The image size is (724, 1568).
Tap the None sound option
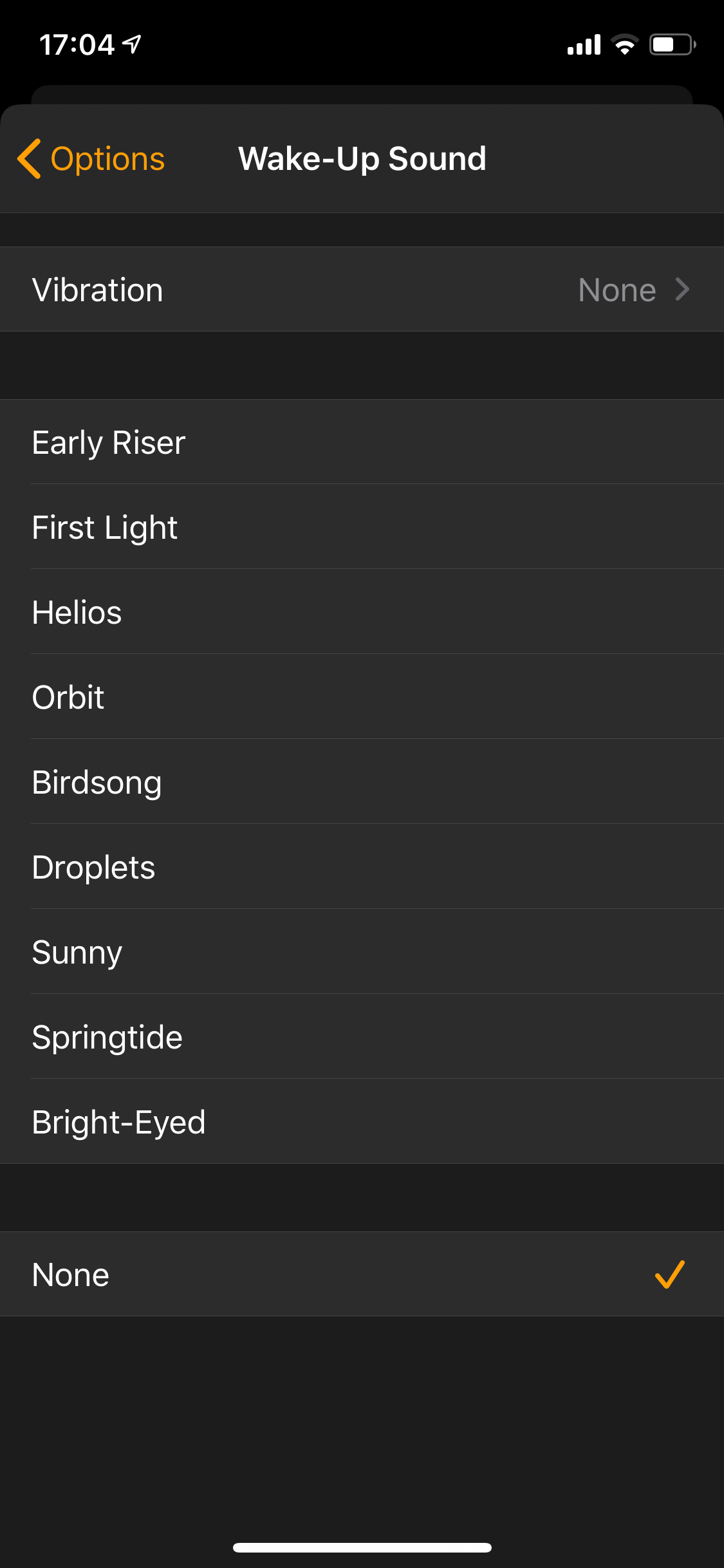pos(362,1274)
